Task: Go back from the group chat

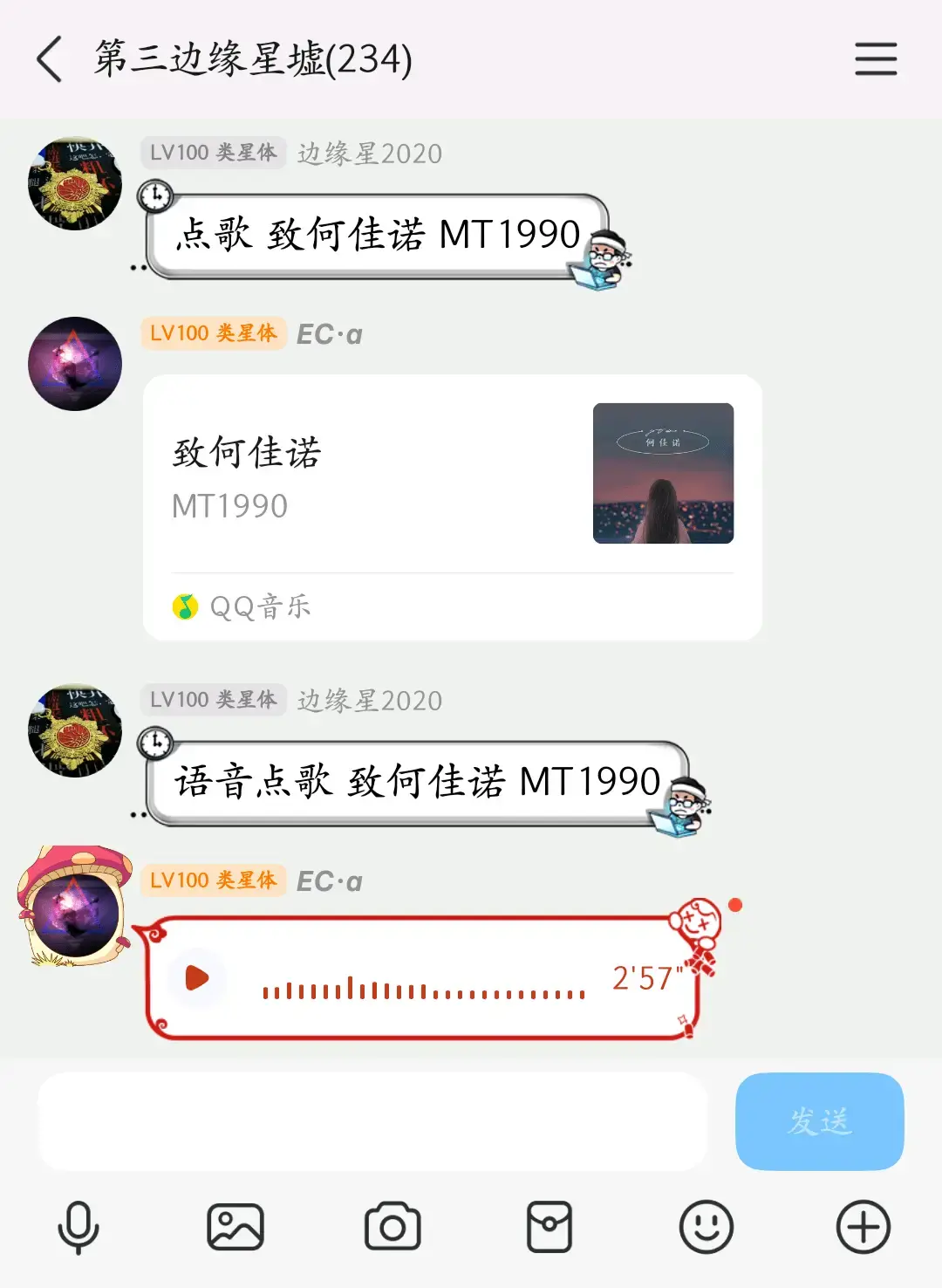Action: click(50, 59)
